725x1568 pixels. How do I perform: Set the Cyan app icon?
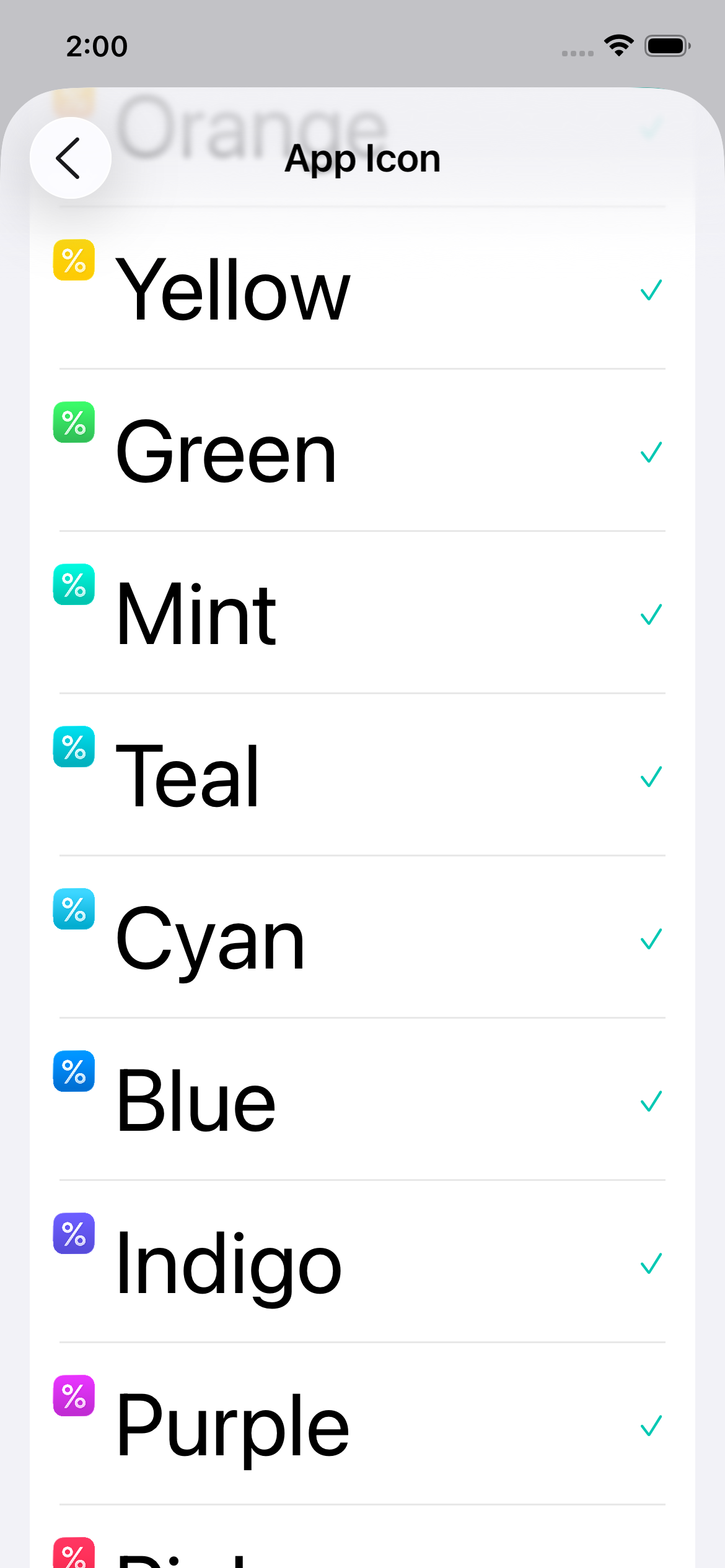pos(362,938)
